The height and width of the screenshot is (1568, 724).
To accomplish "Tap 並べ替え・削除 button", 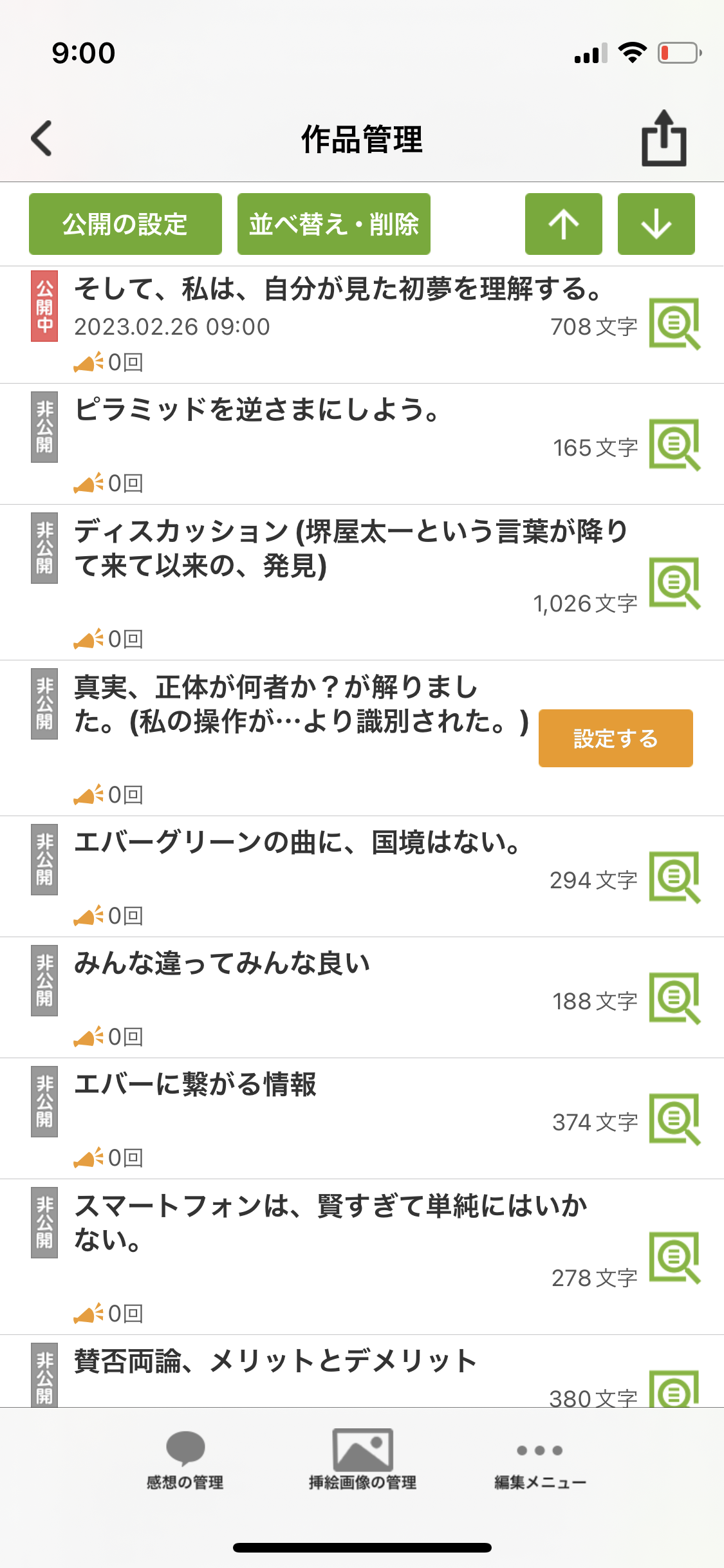I will pos(333,224).
